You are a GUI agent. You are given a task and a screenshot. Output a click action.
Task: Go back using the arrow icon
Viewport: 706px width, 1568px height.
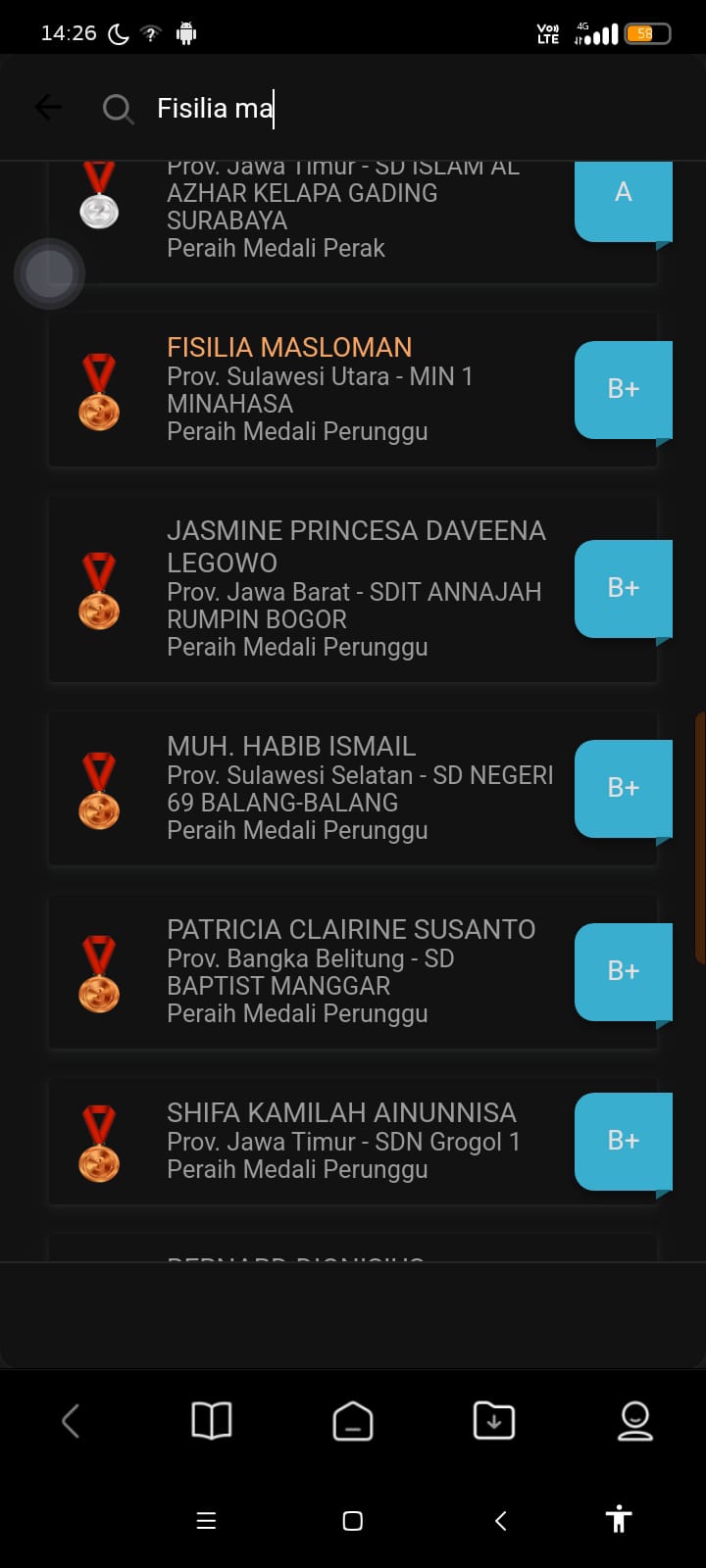coord(48,108)
